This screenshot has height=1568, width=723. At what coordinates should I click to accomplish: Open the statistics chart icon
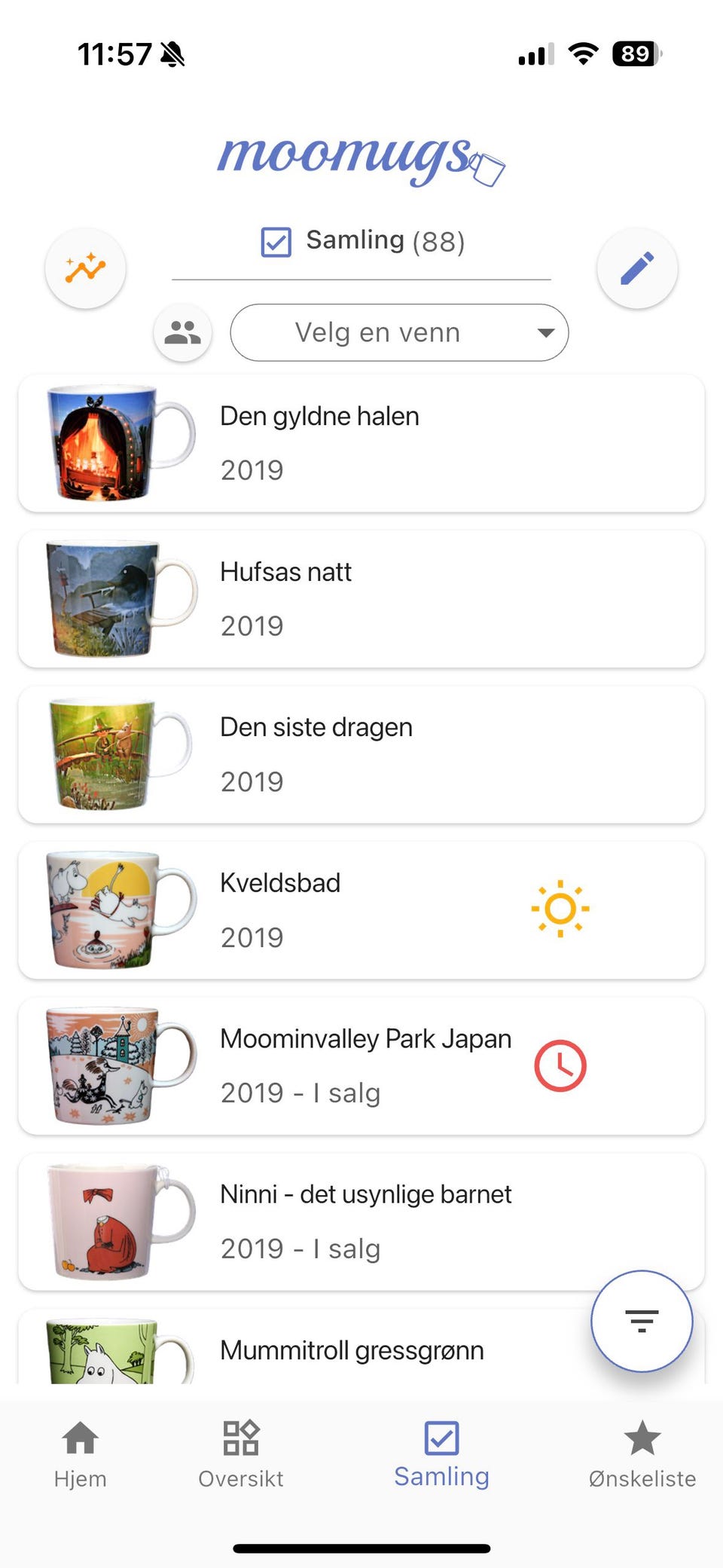click(85, 268)
